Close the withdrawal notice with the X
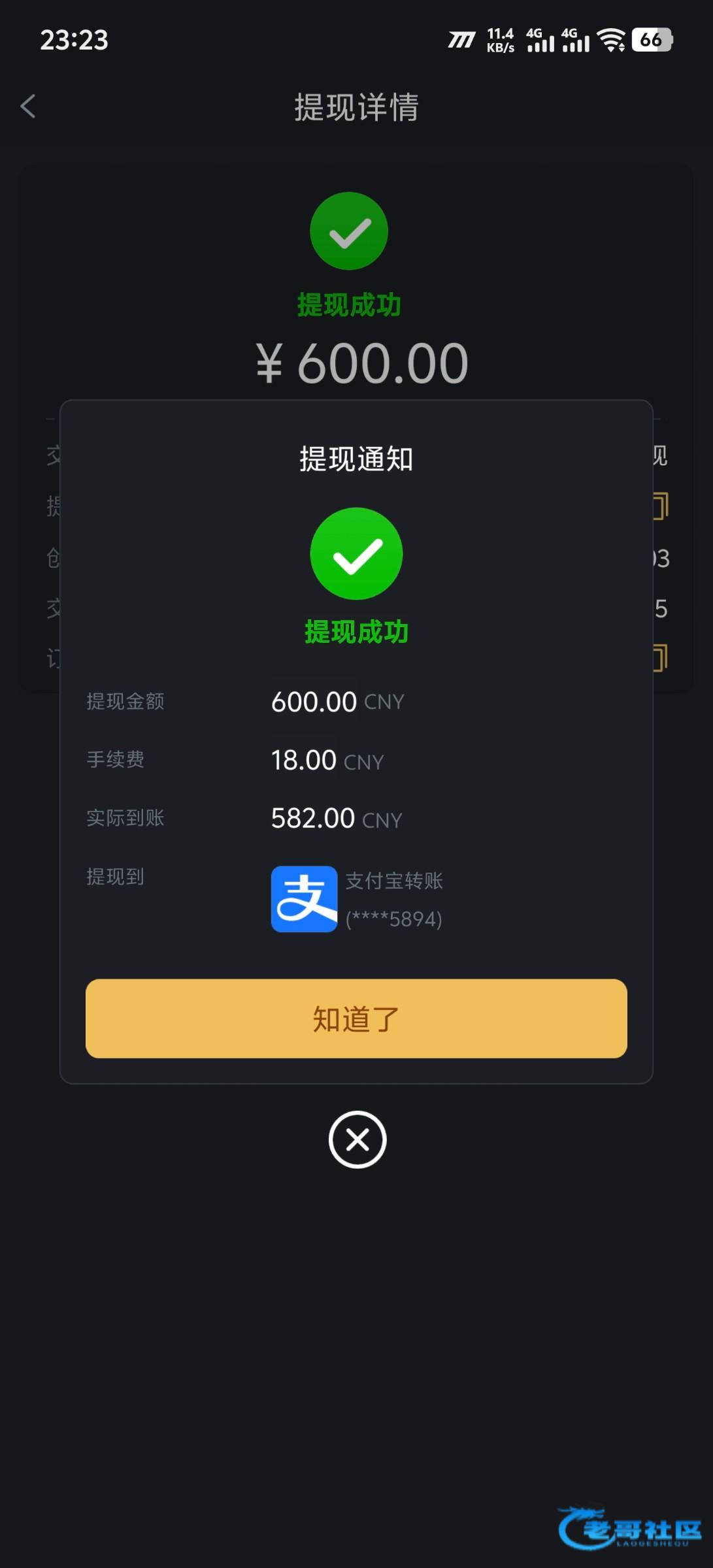The width and height of the screenshot is (713, 1568). 357,1139
